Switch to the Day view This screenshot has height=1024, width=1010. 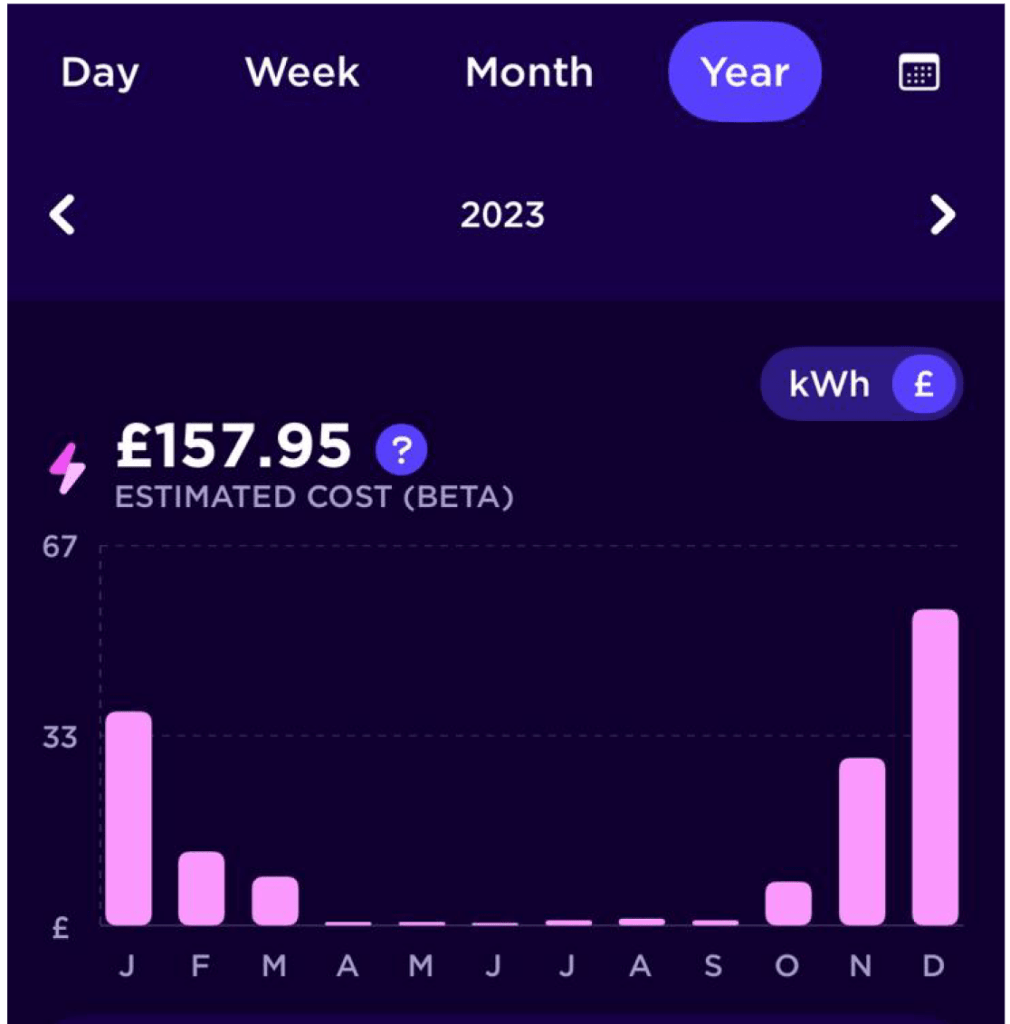click(100, 73)
